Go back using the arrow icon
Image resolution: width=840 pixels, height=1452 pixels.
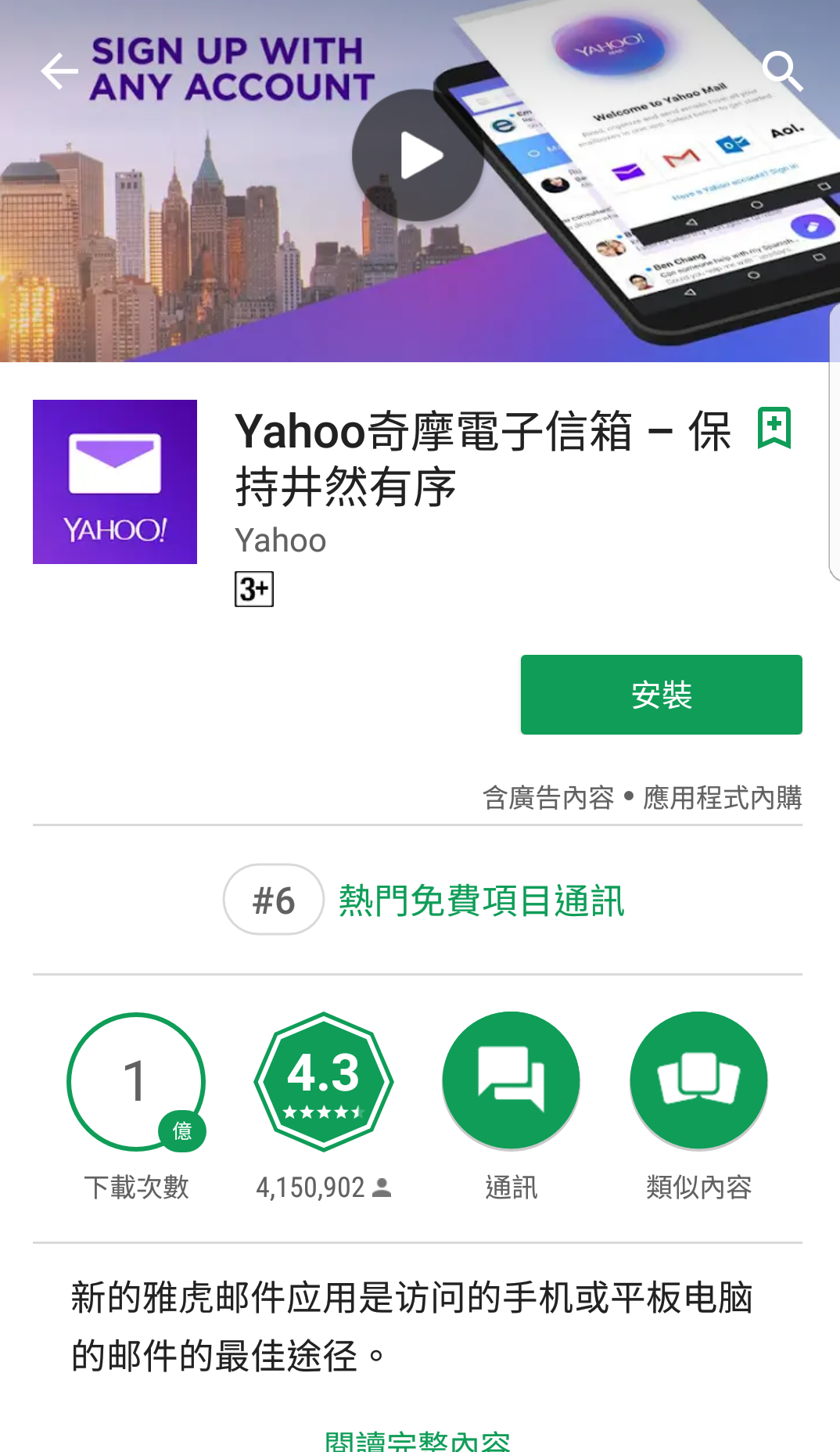(59, 72)
